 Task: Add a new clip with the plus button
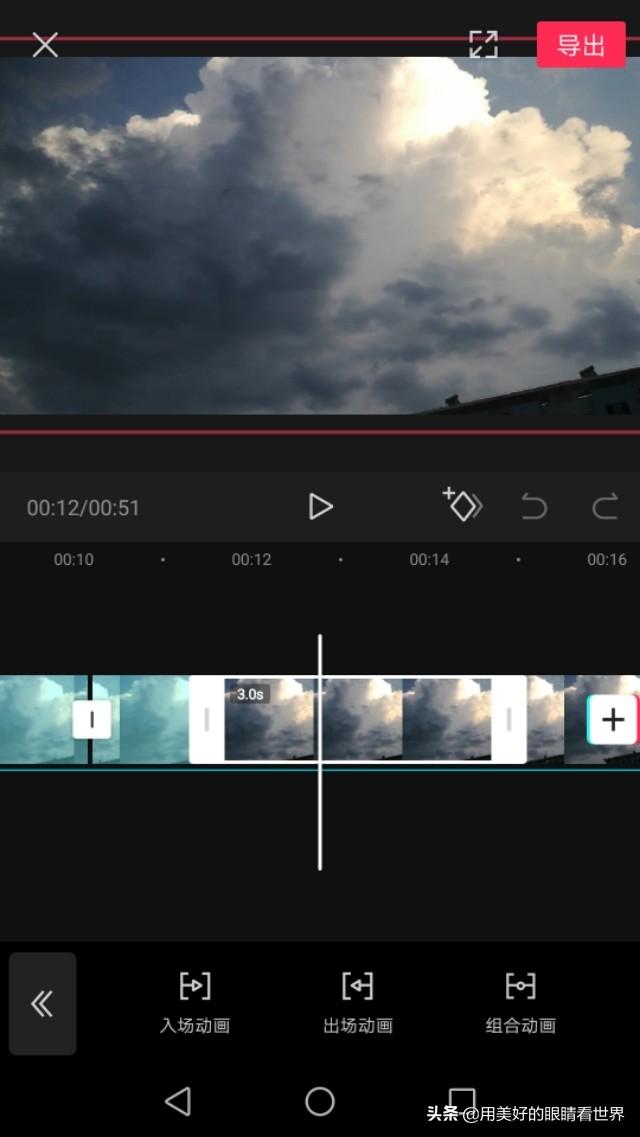tap(612, 719)
